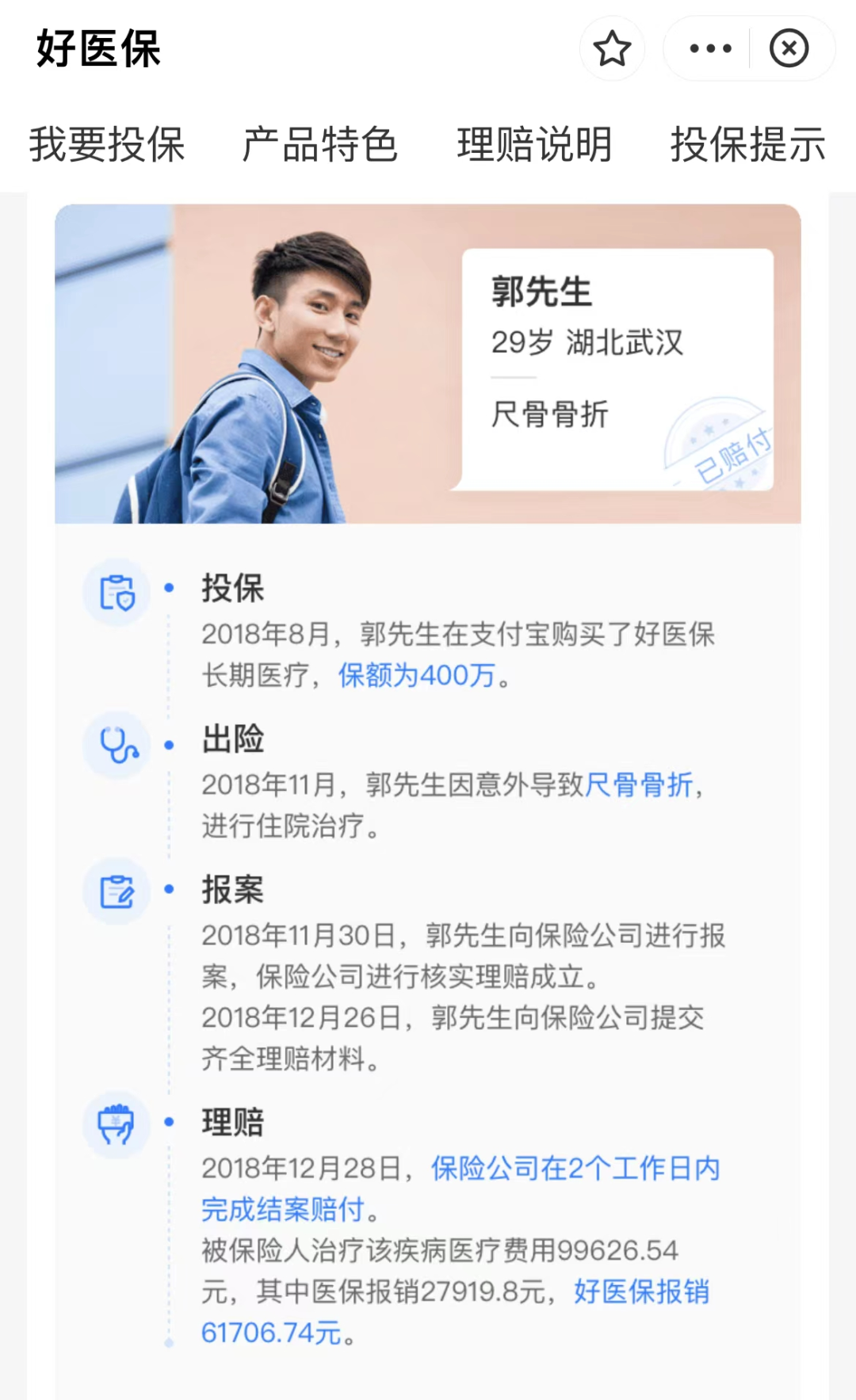Go to the 理赔说明 tab
Image resolution: width=856 pixels, height=1400 pixels.
coord(534,145)
